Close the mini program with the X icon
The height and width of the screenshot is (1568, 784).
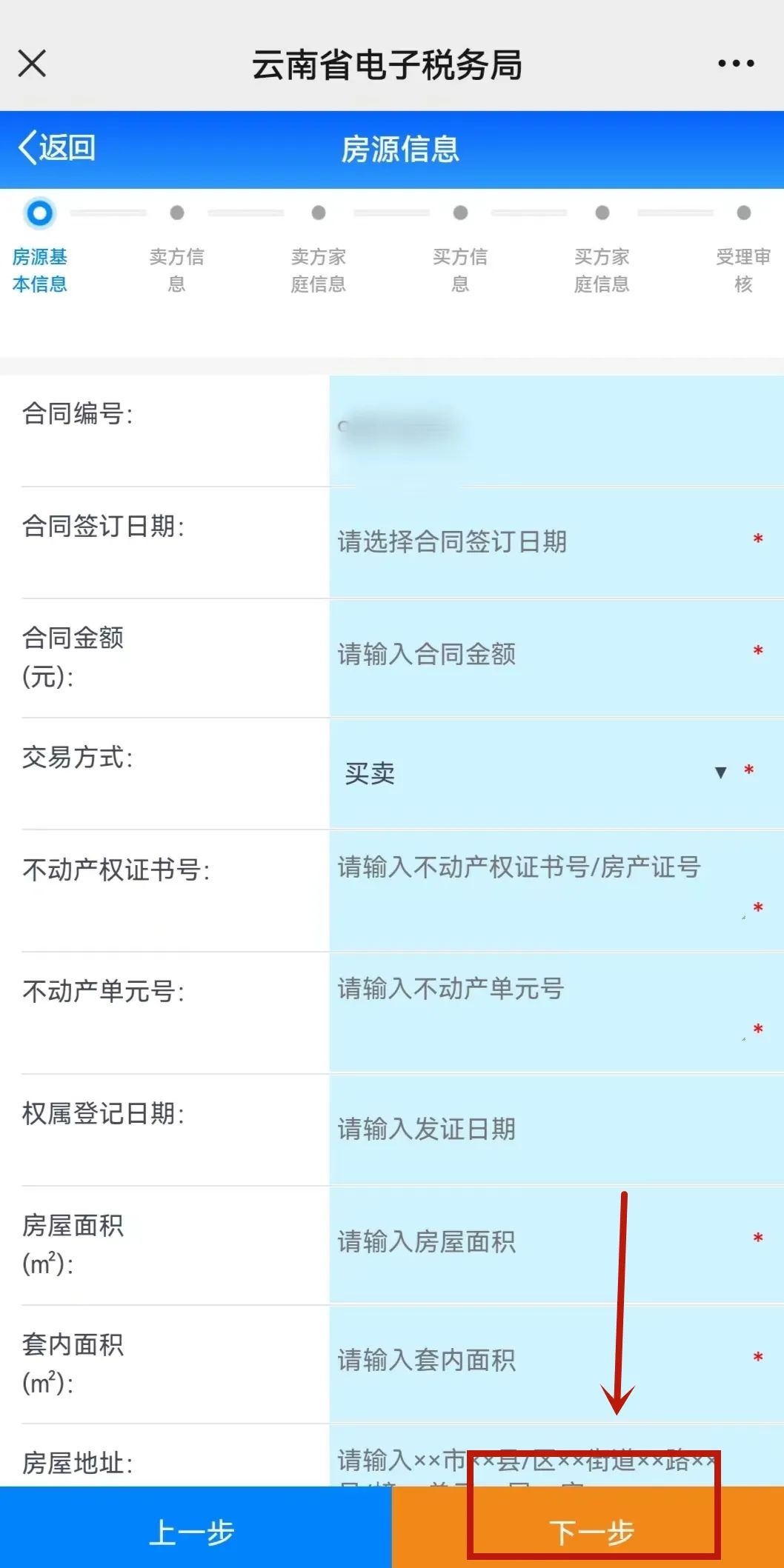click(x=32, y=64)
